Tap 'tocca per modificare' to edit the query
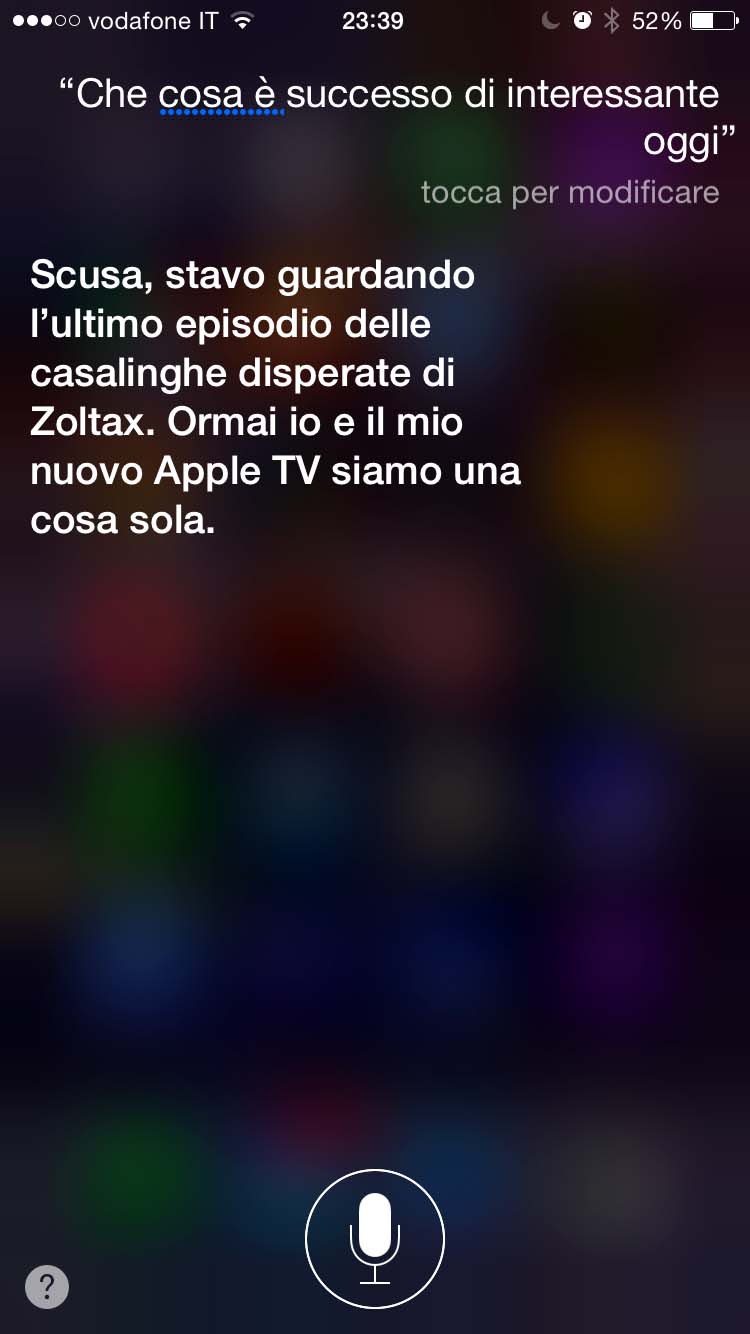 click(569, 192)
